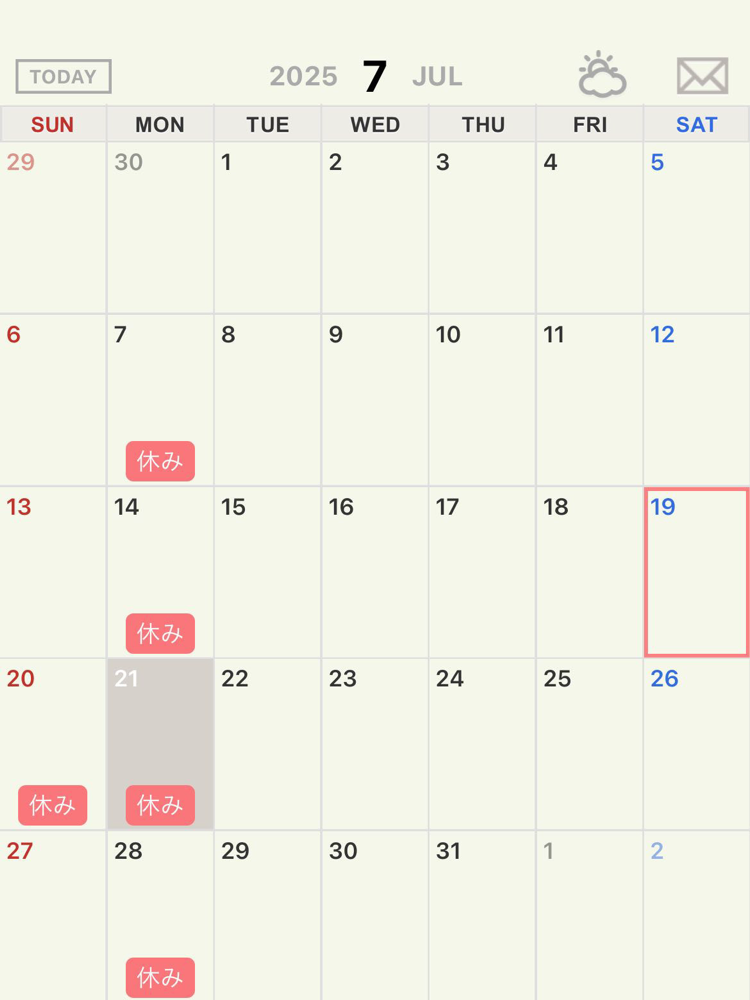Select Friday July 25

[x=589, y=744]
